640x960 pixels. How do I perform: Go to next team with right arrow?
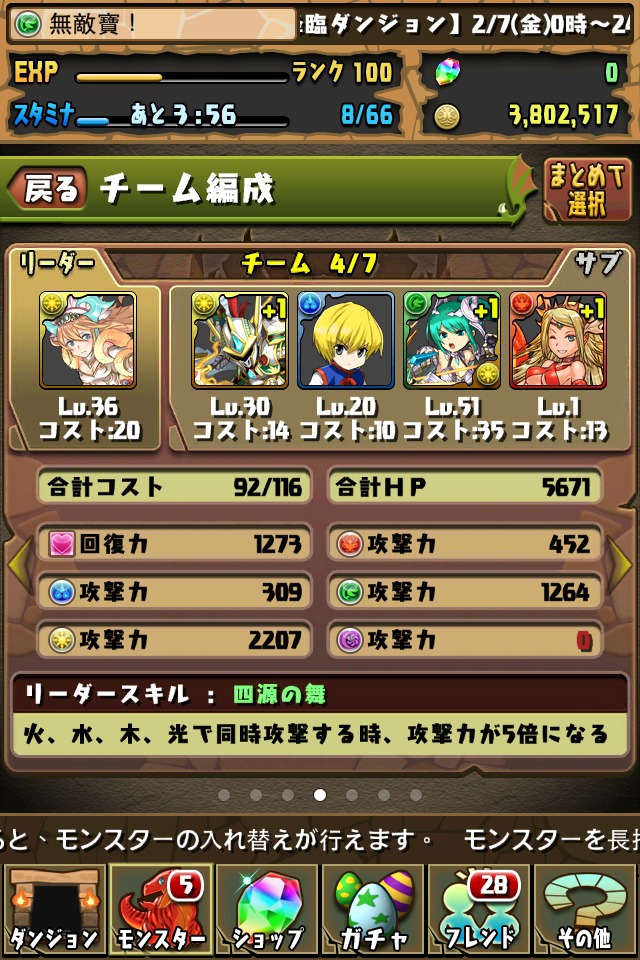point(622,567)
